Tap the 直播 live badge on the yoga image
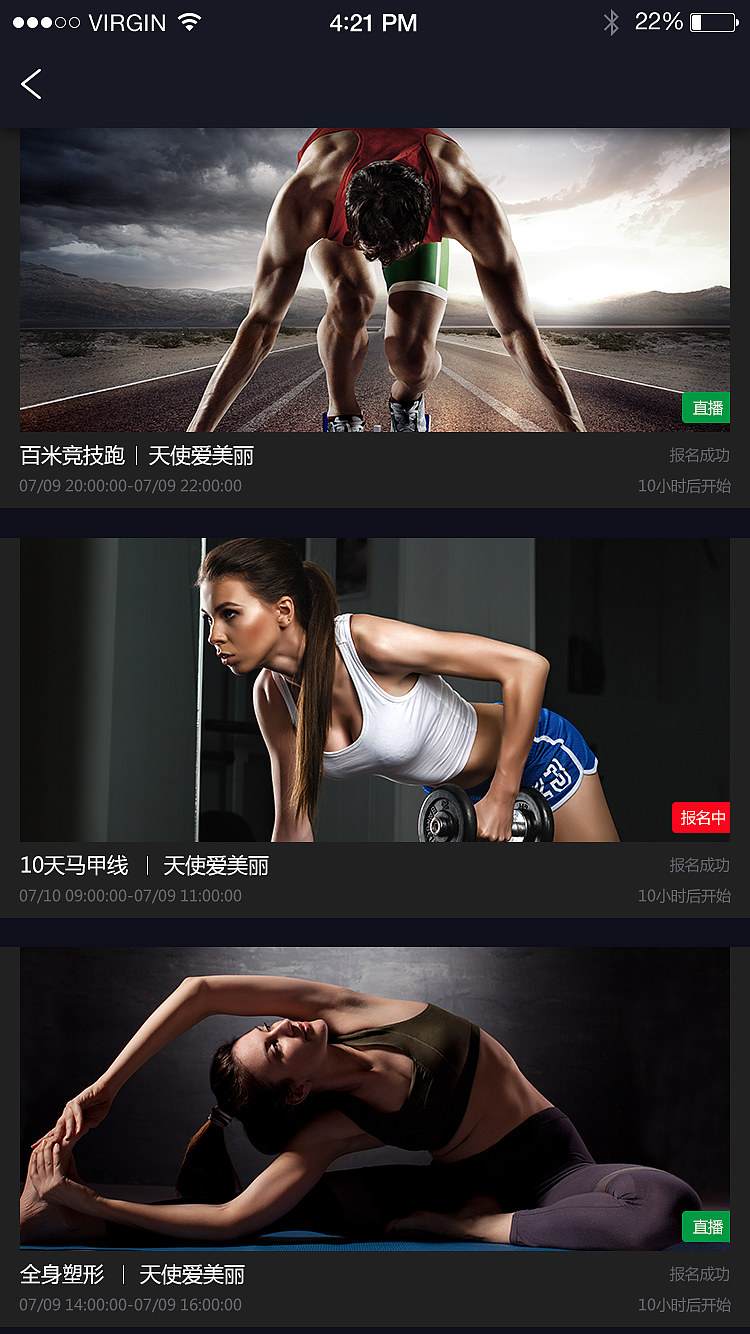 (x=705, y=1226)
